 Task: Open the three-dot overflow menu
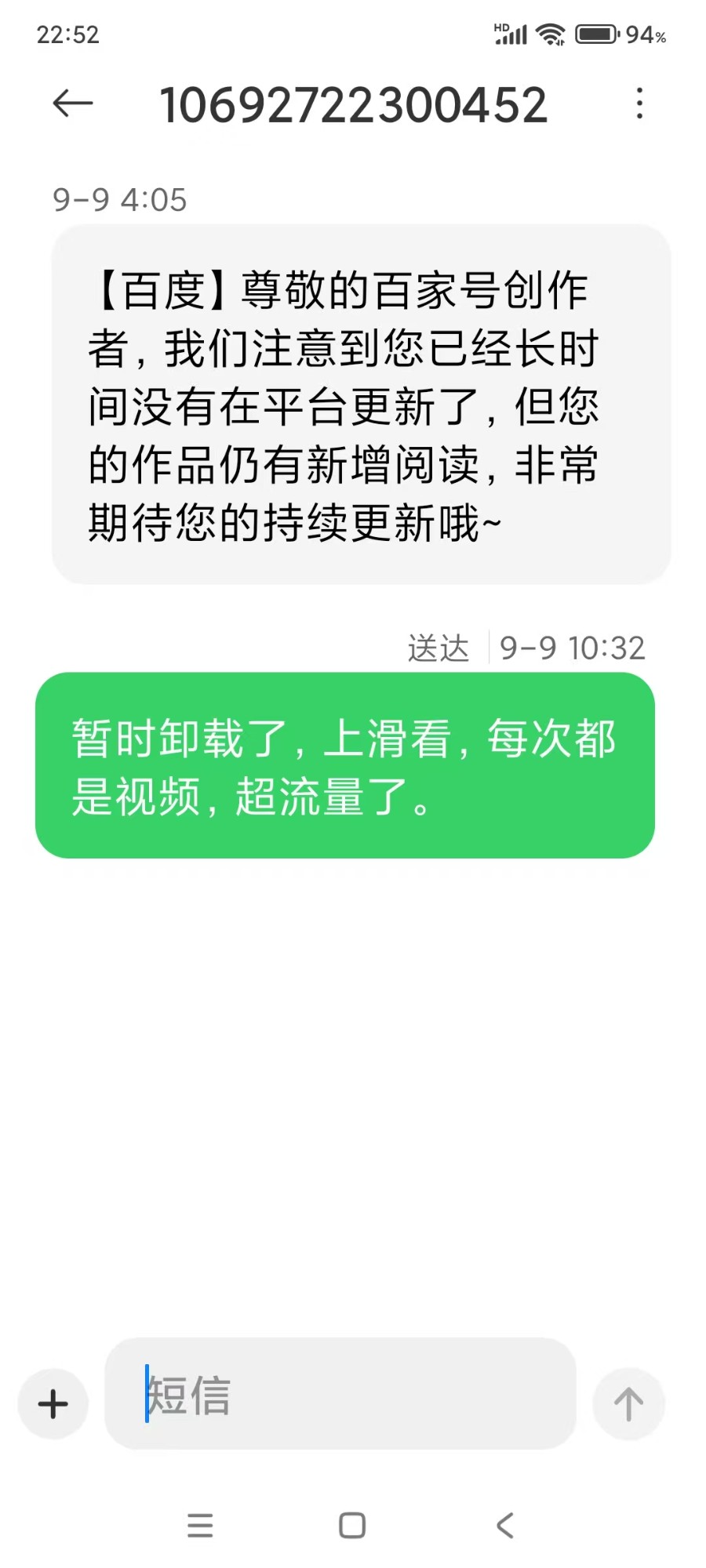pos(639,103)
